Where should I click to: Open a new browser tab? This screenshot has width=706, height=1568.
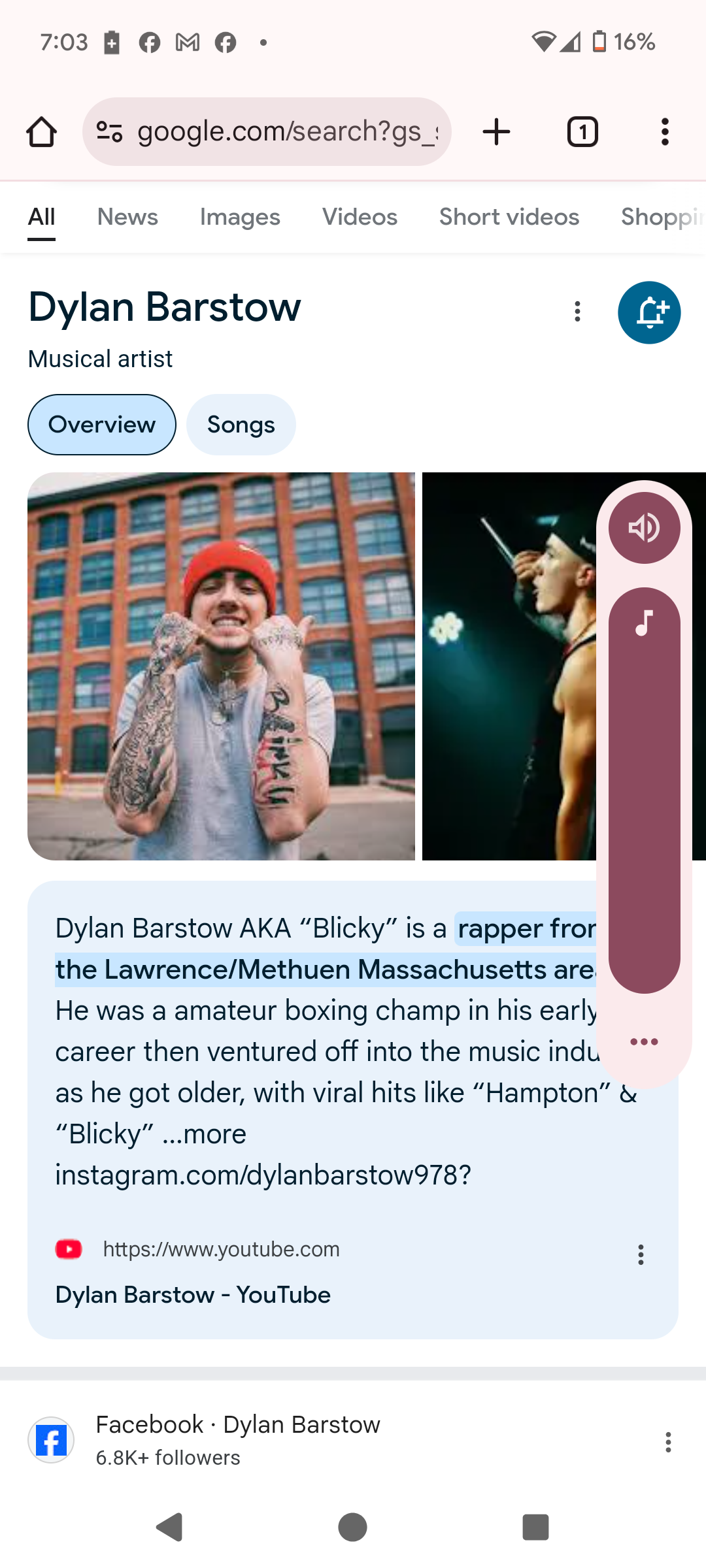click(497, 132)
